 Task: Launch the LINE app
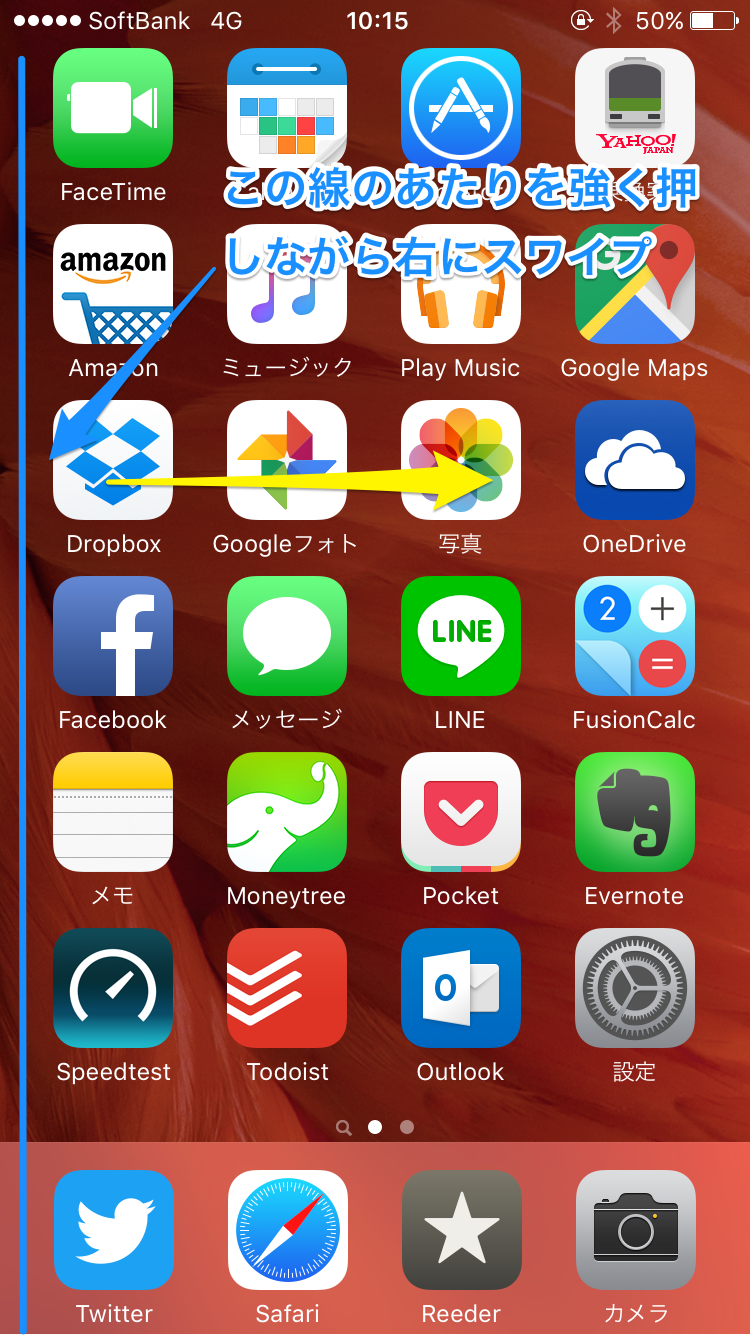(x=461, y=636)
